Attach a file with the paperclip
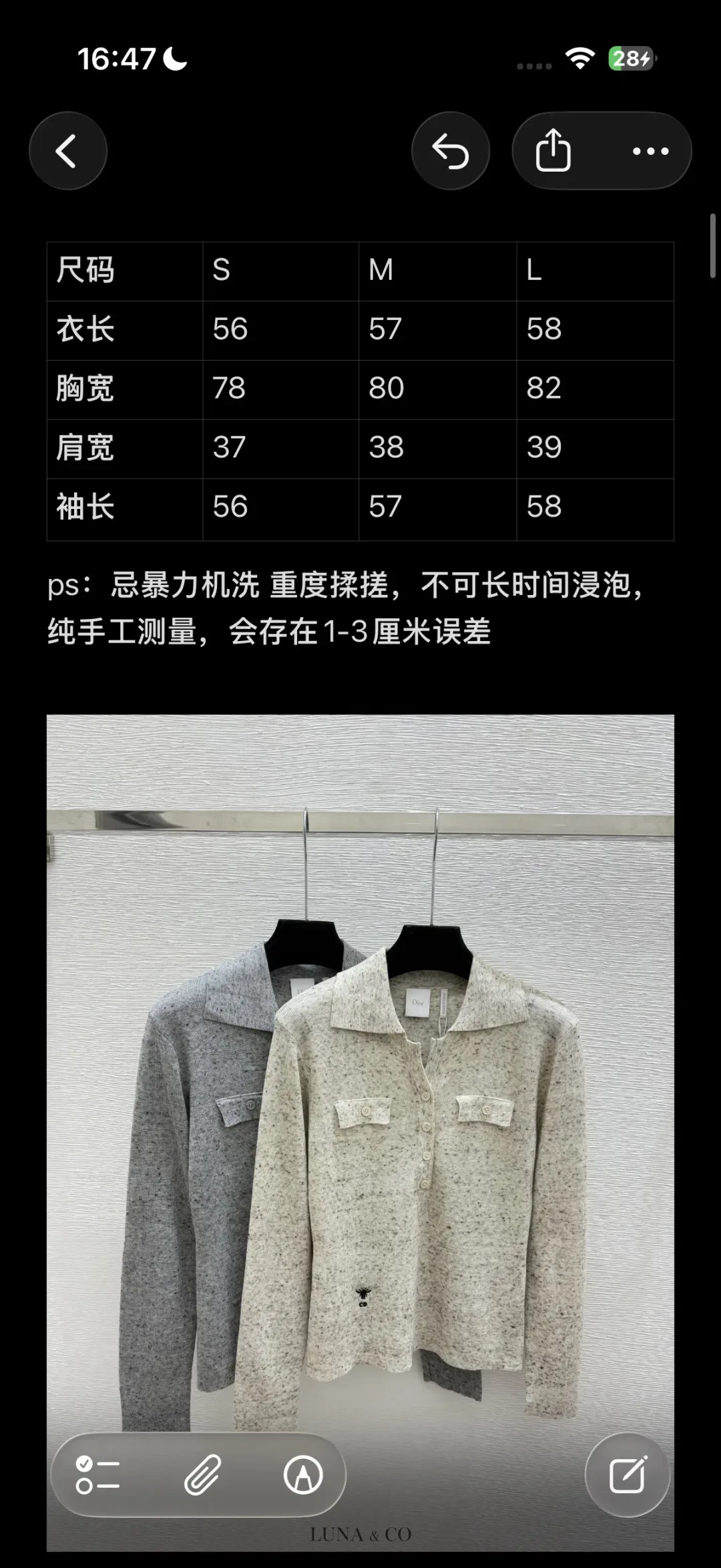This screenshot has height=1568, width=721. [202, 1475]
